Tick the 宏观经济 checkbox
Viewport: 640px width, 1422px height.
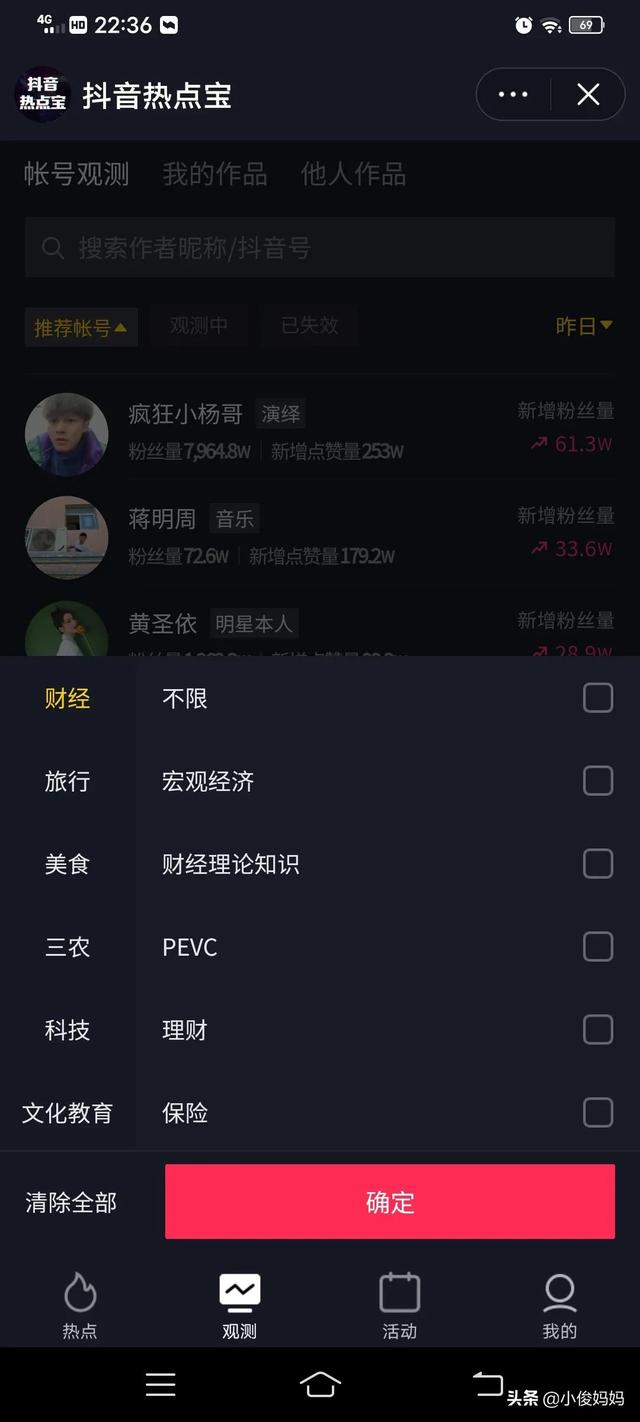tap(598, 781)
